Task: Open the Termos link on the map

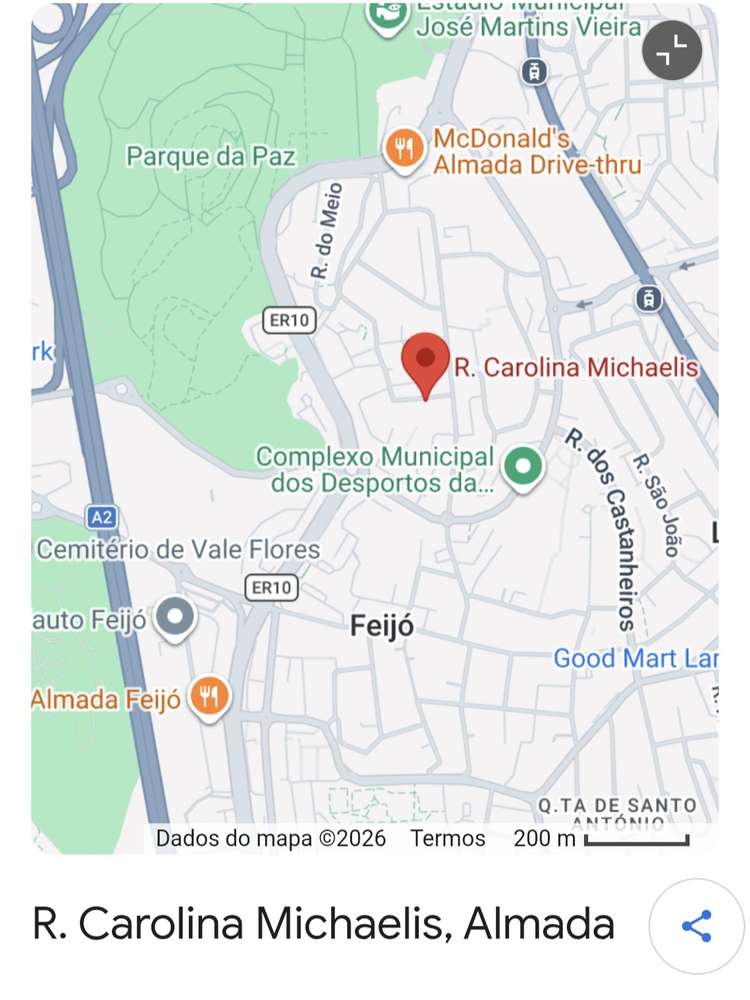Action: (447, 838)
